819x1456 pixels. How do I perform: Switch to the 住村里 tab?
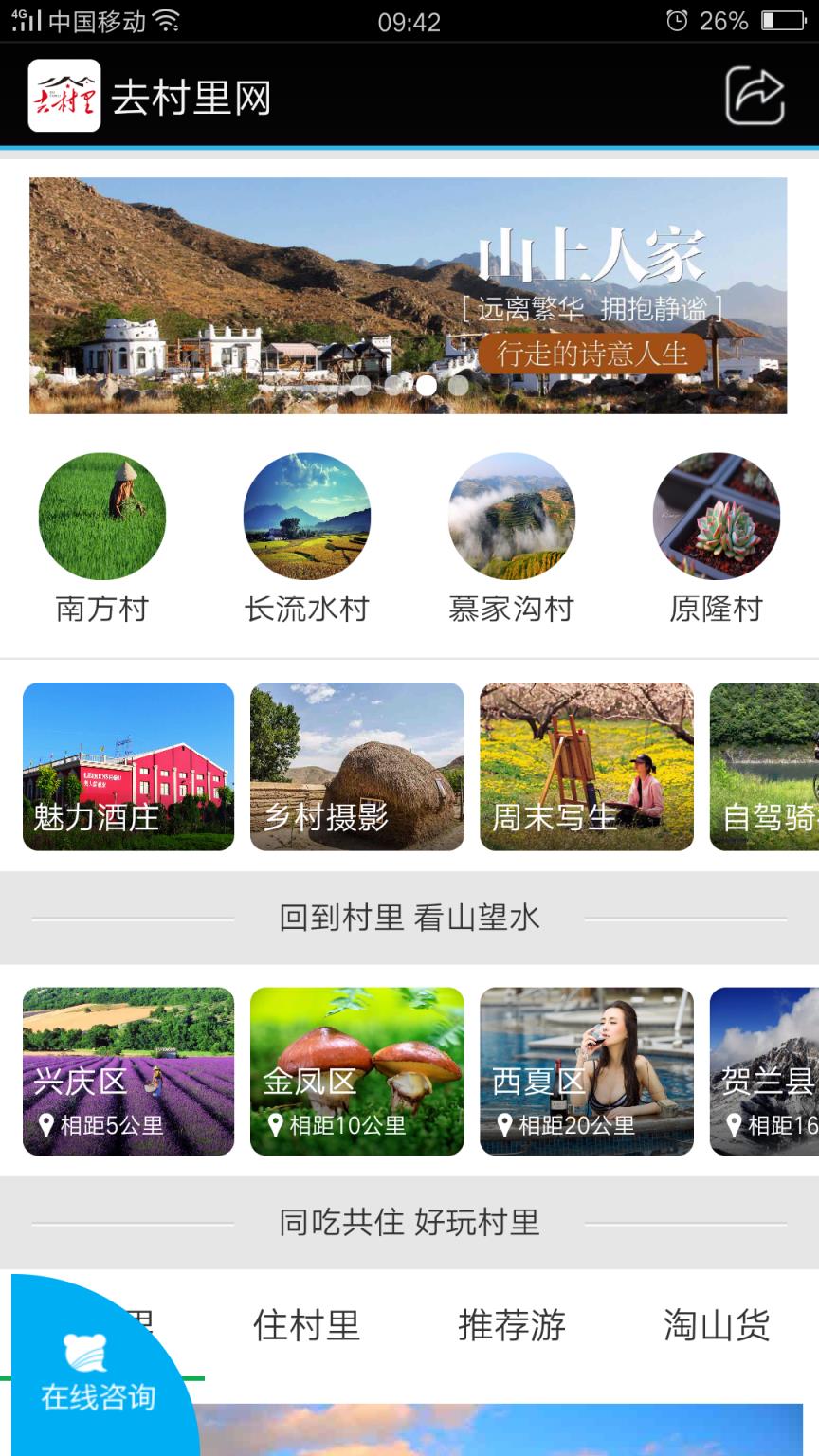(x=306, y=1327)
